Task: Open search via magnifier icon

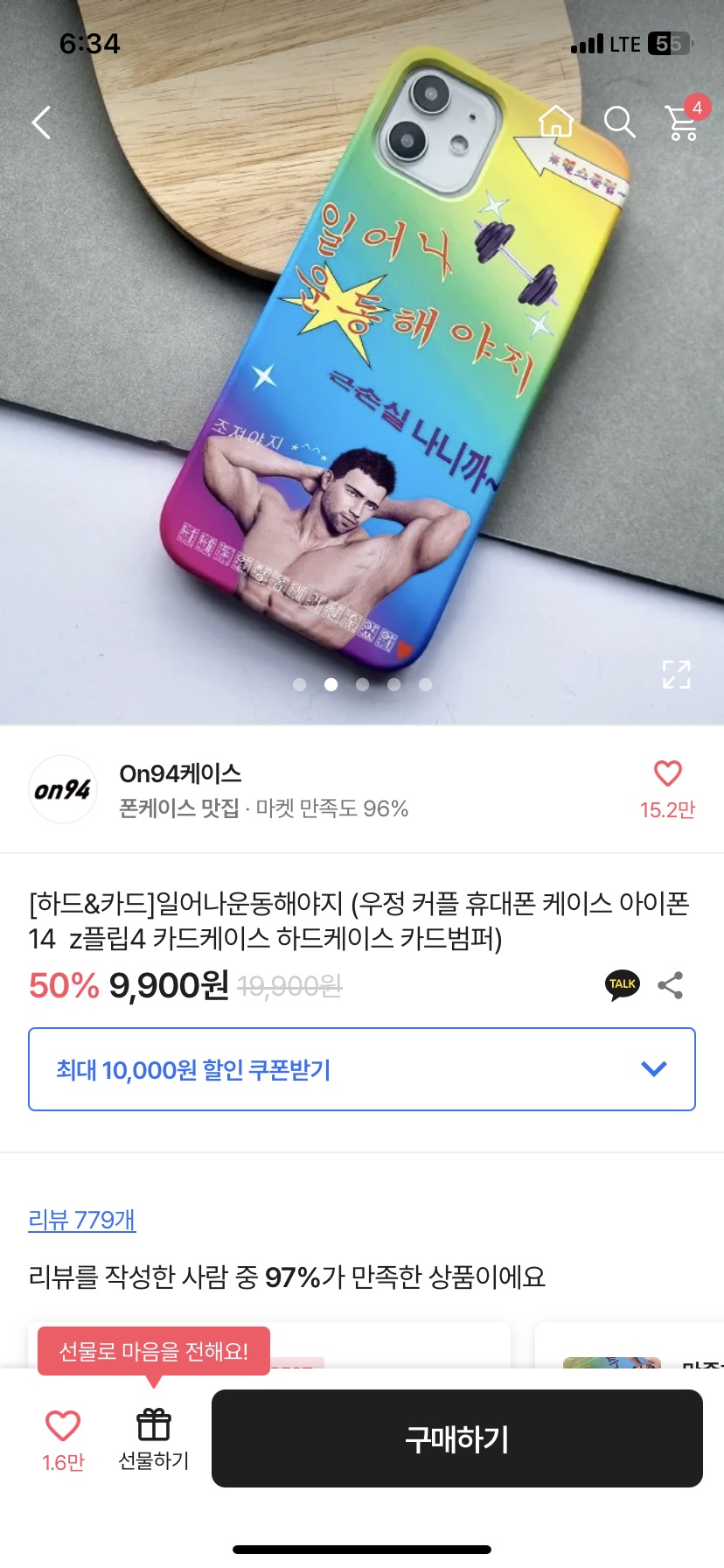Action: coord(619,122)
